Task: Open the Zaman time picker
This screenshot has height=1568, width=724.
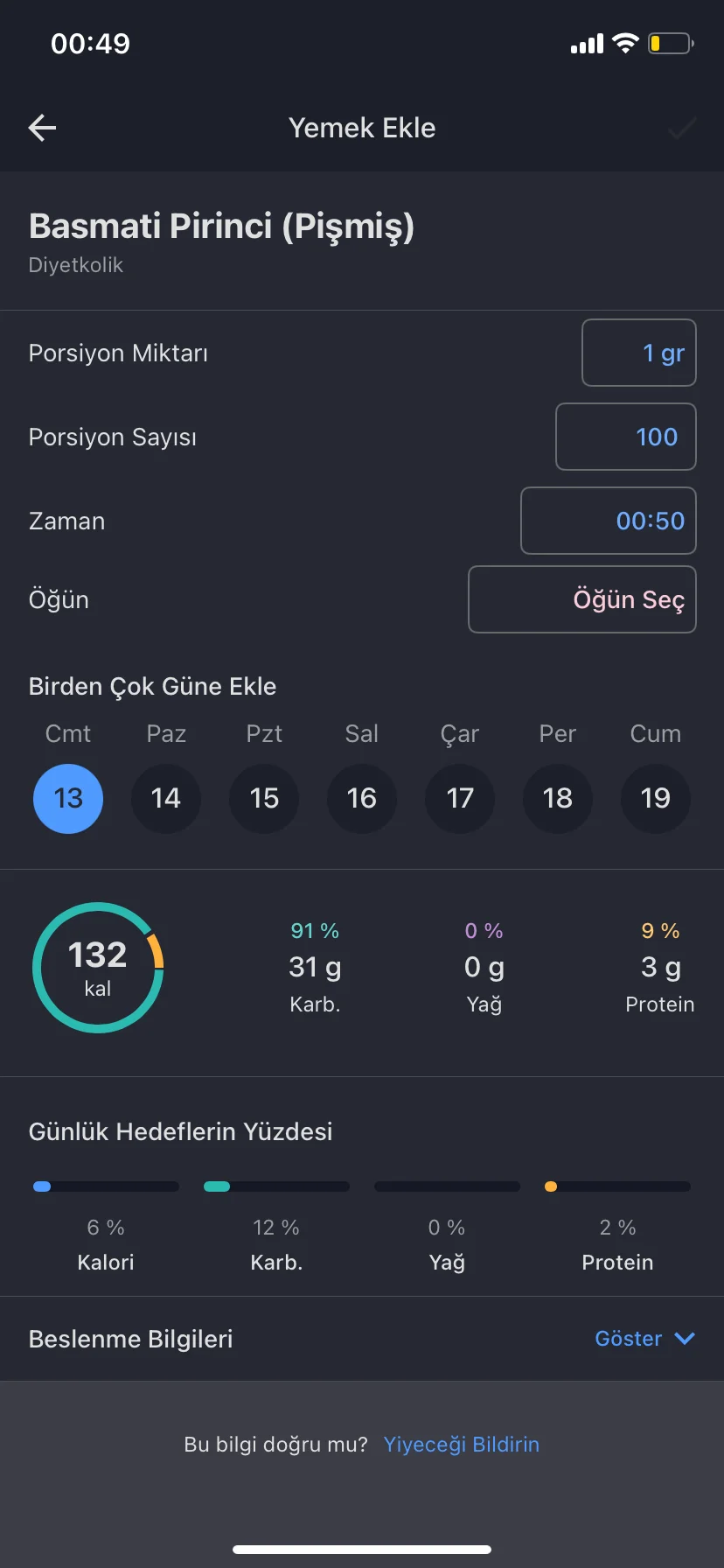Action: point(609,521)
